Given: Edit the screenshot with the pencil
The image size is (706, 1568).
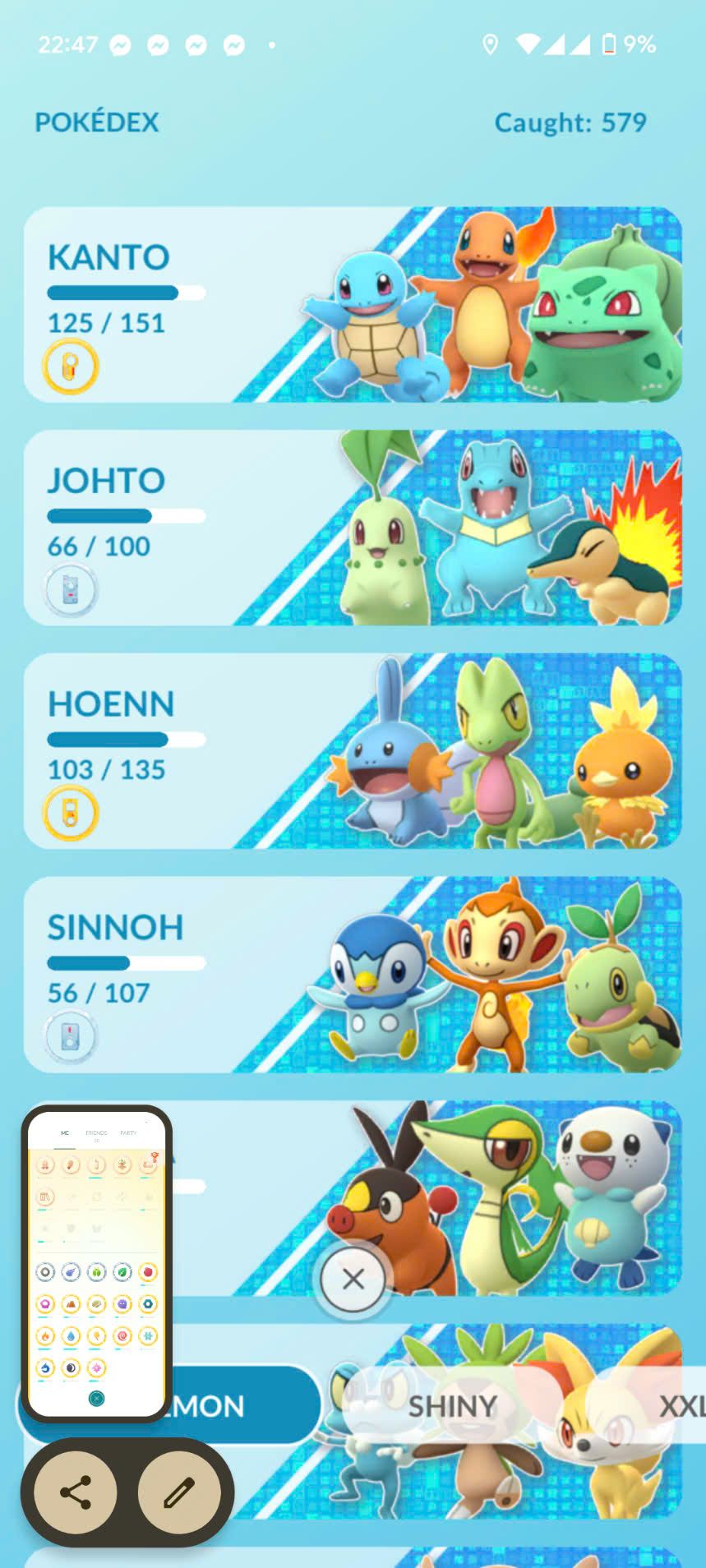Looking at the screenshot, I should click(179, 1492).
